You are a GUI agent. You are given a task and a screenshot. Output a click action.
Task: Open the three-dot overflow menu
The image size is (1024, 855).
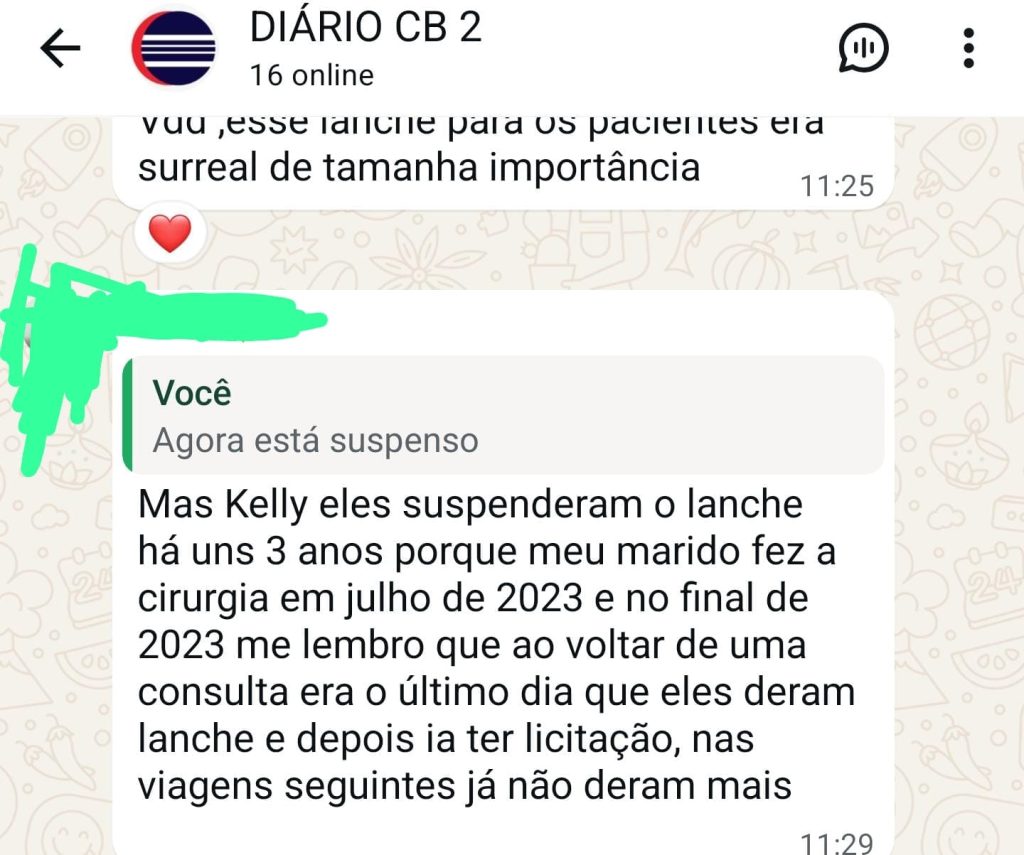pyautogui.click(x=969, y=48)
